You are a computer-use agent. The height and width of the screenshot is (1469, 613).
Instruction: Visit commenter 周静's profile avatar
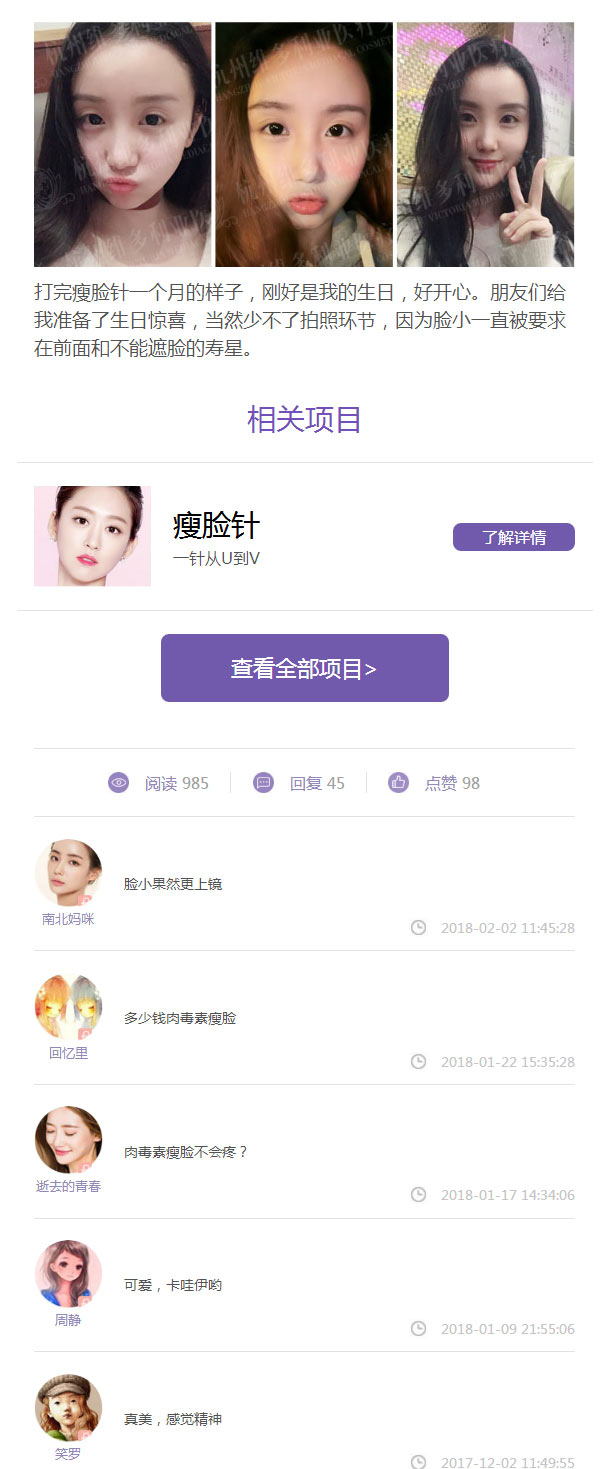point(68,1274)
